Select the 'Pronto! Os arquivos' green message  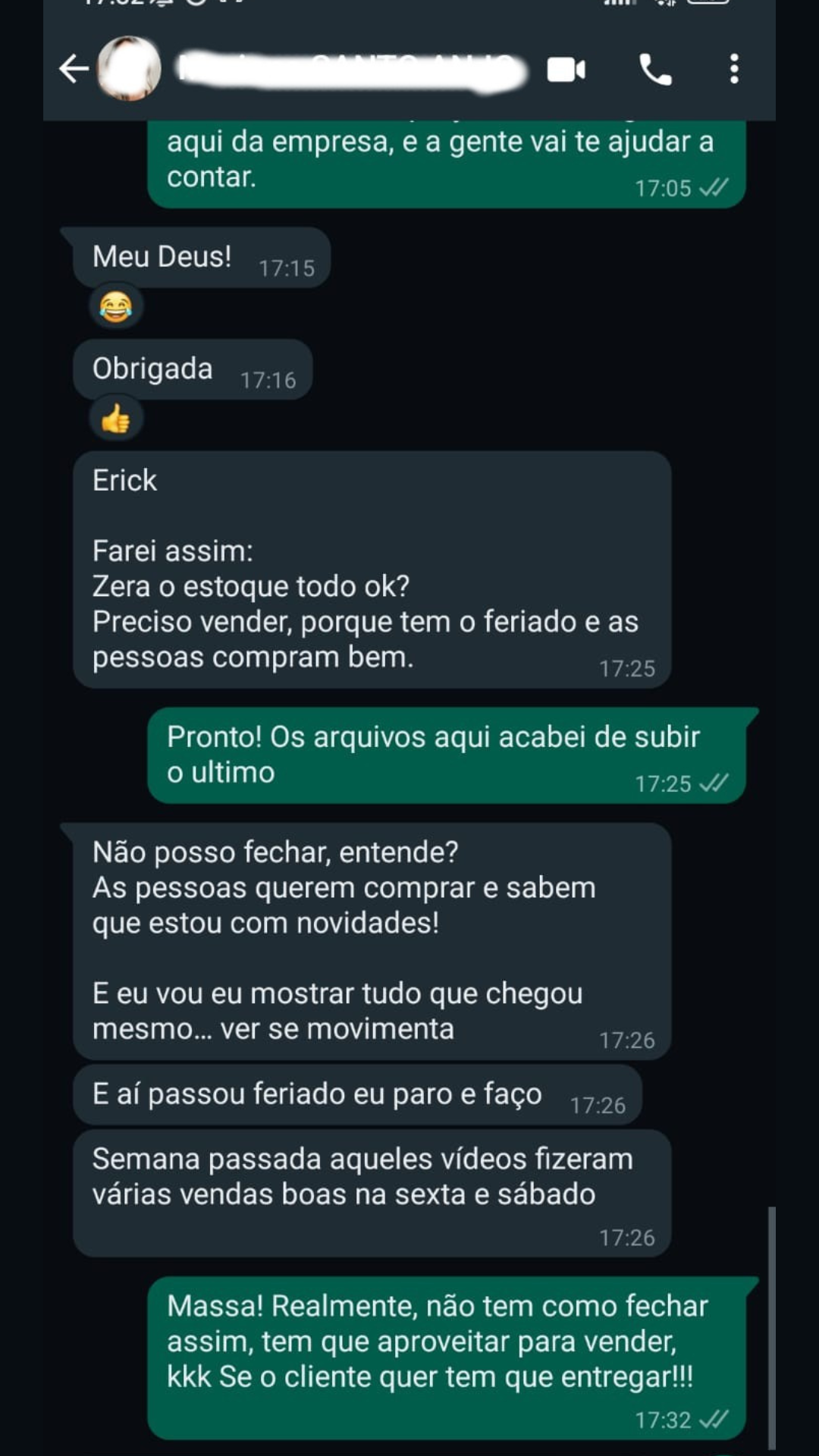click(447, 755)
